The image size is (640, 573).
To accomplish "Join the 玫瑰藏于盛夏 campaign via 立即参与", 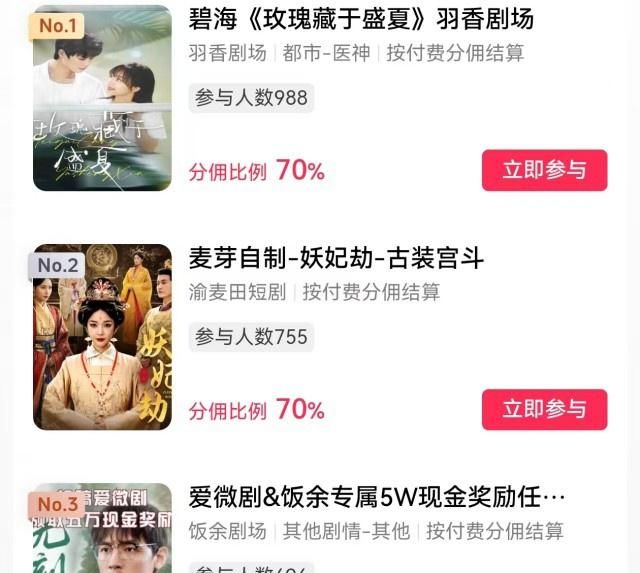I will pos(544,170).
